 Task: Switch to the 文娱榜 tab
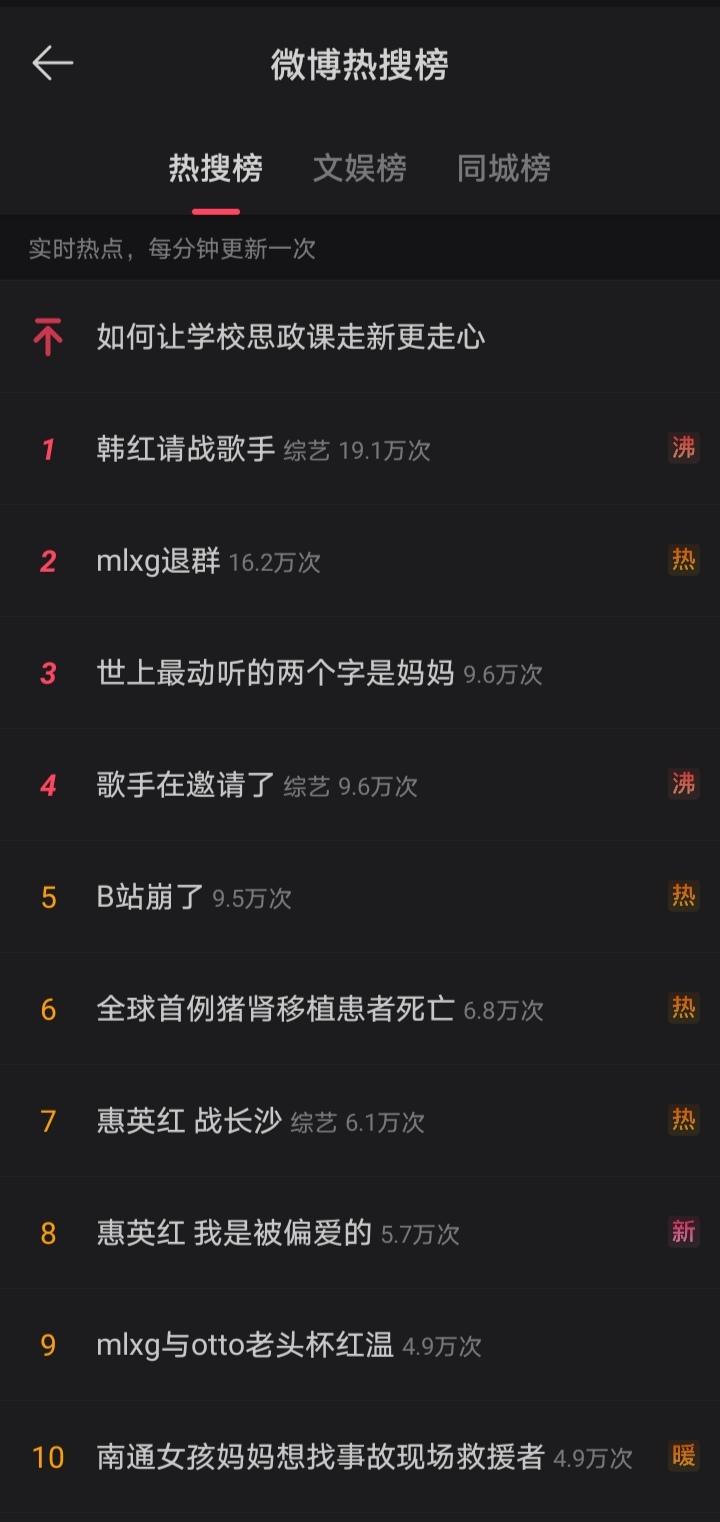tap(359, 168)
